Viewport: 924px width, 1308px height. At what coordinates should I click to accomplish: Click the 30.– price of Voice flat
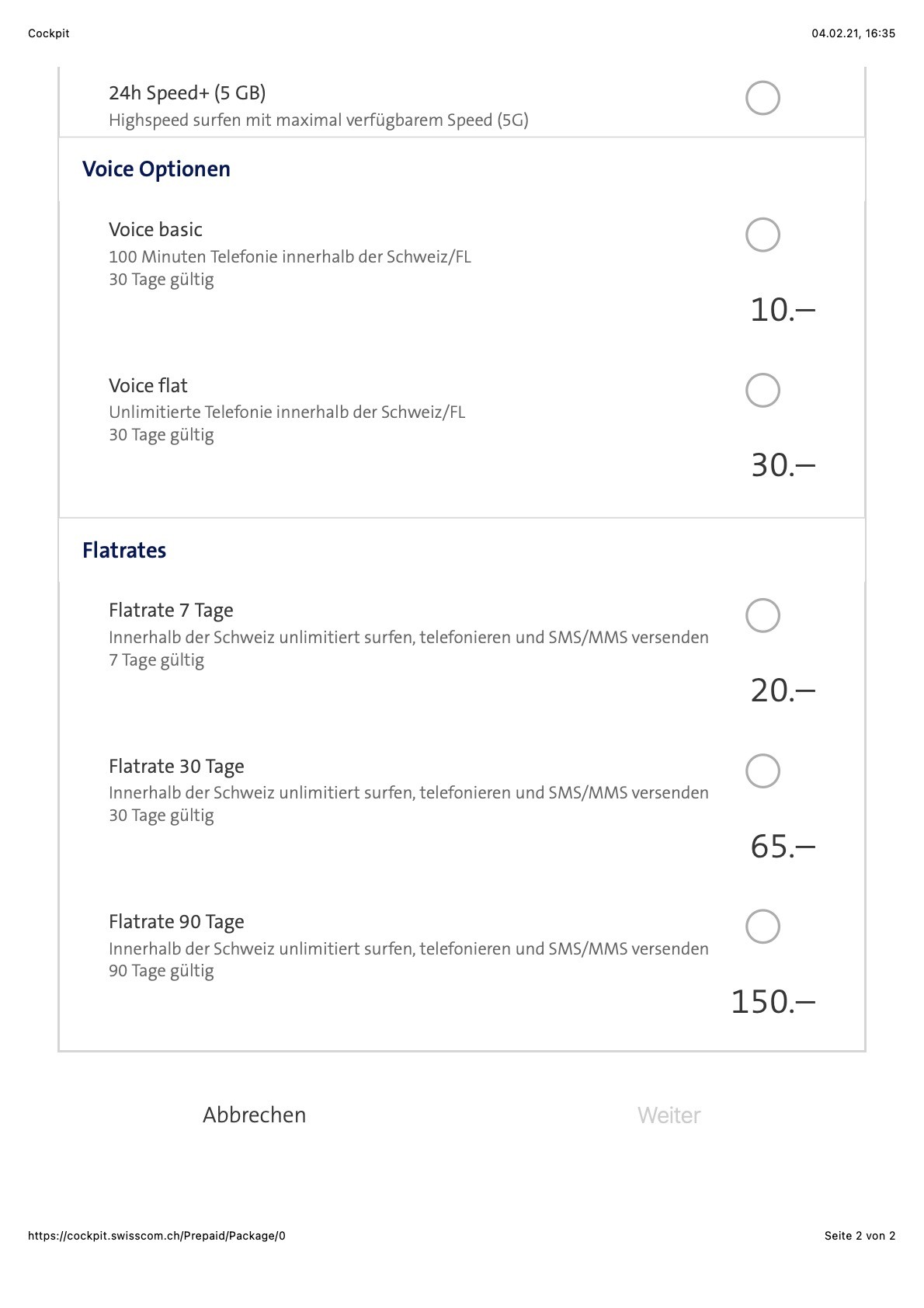pyautogui.click(x=782, y=465)
